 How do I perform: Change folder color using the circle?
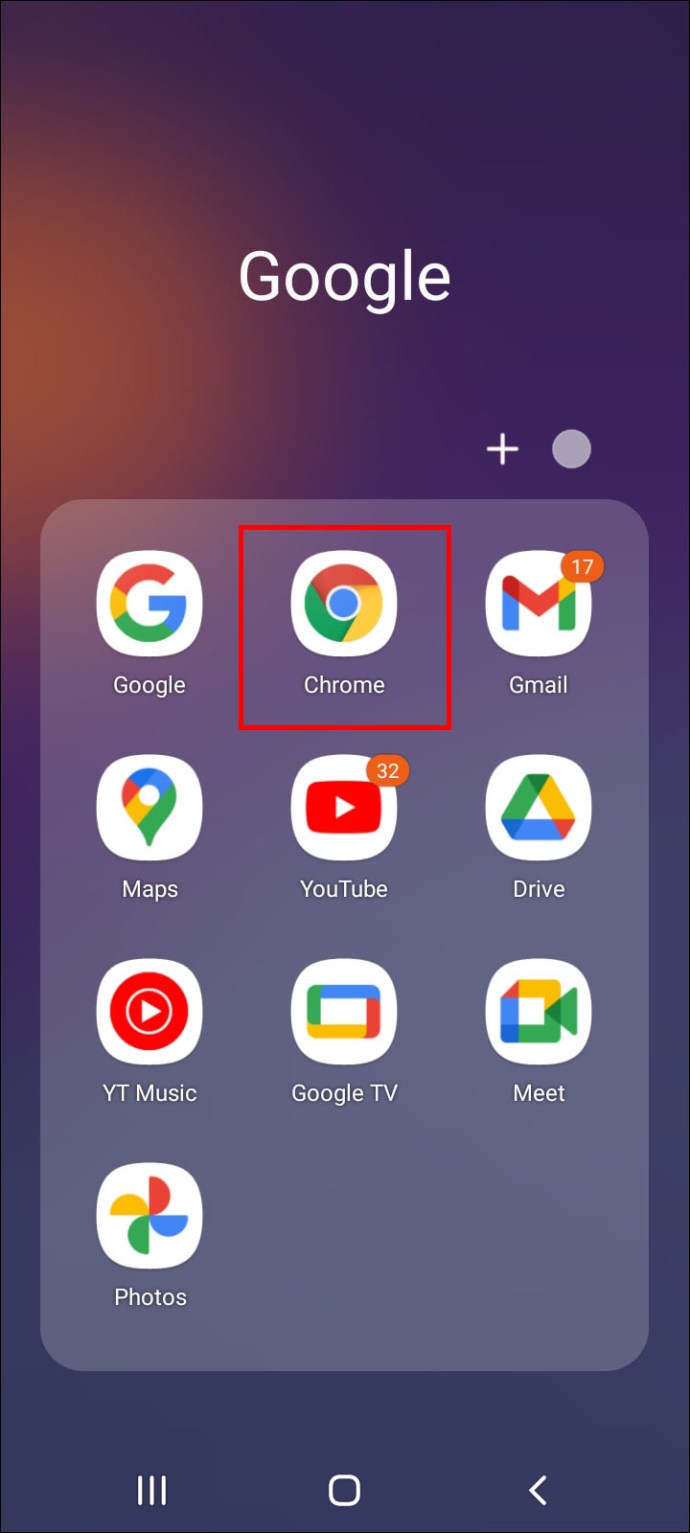[571, 450]
